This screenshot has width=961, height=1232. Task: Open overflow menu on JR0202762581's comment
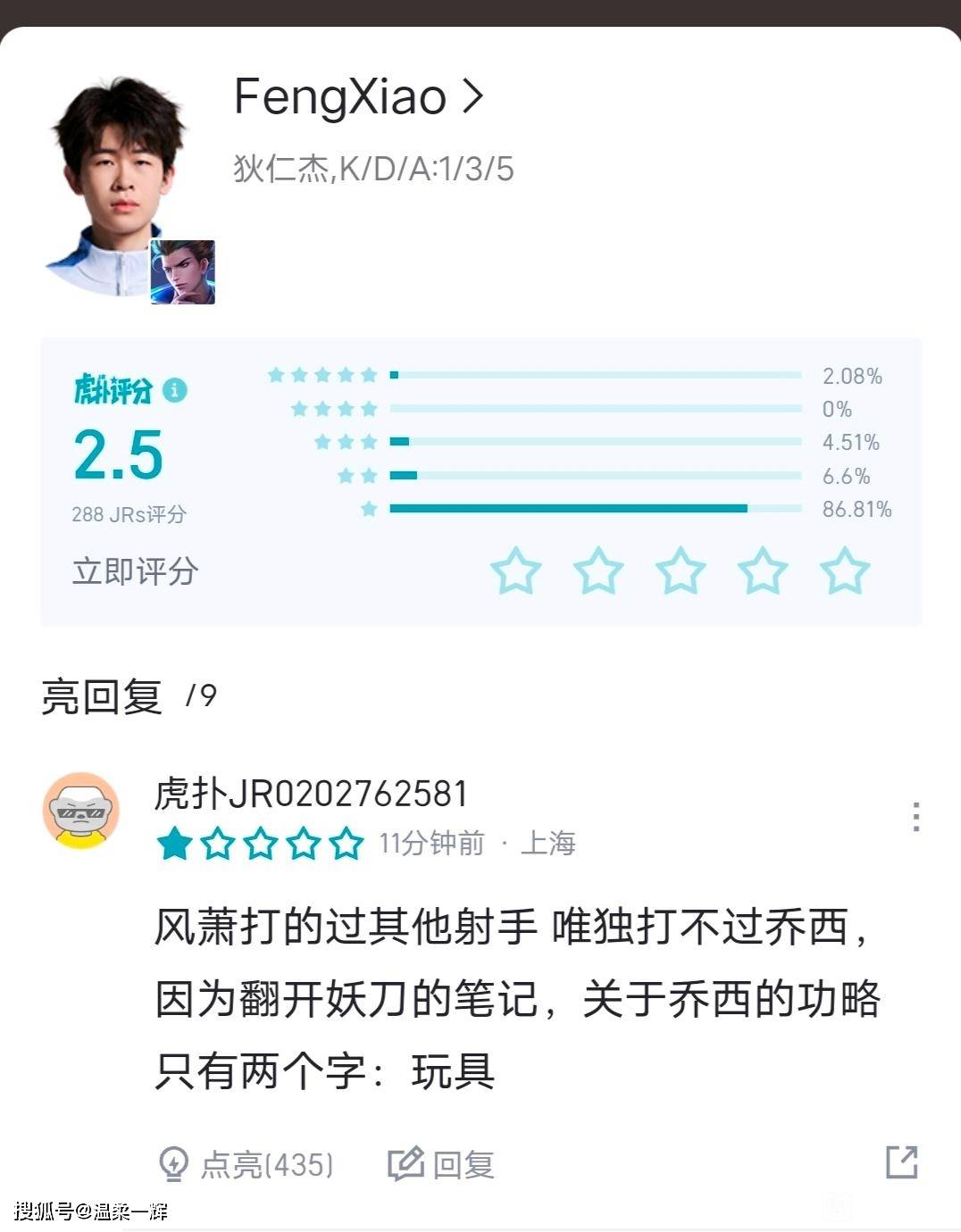(915, 817)
